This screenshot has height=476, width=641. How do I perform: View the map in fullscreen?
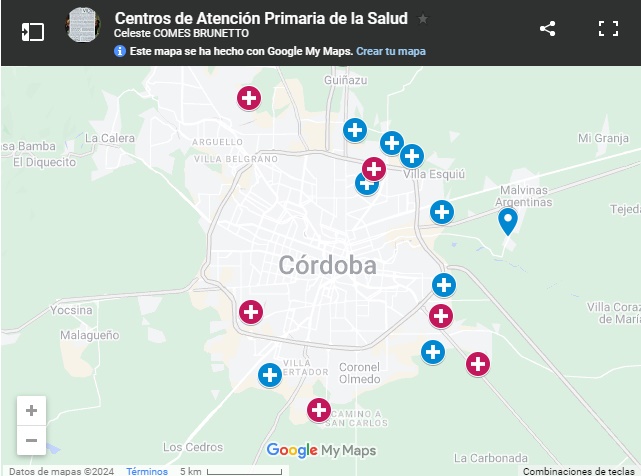608,29
